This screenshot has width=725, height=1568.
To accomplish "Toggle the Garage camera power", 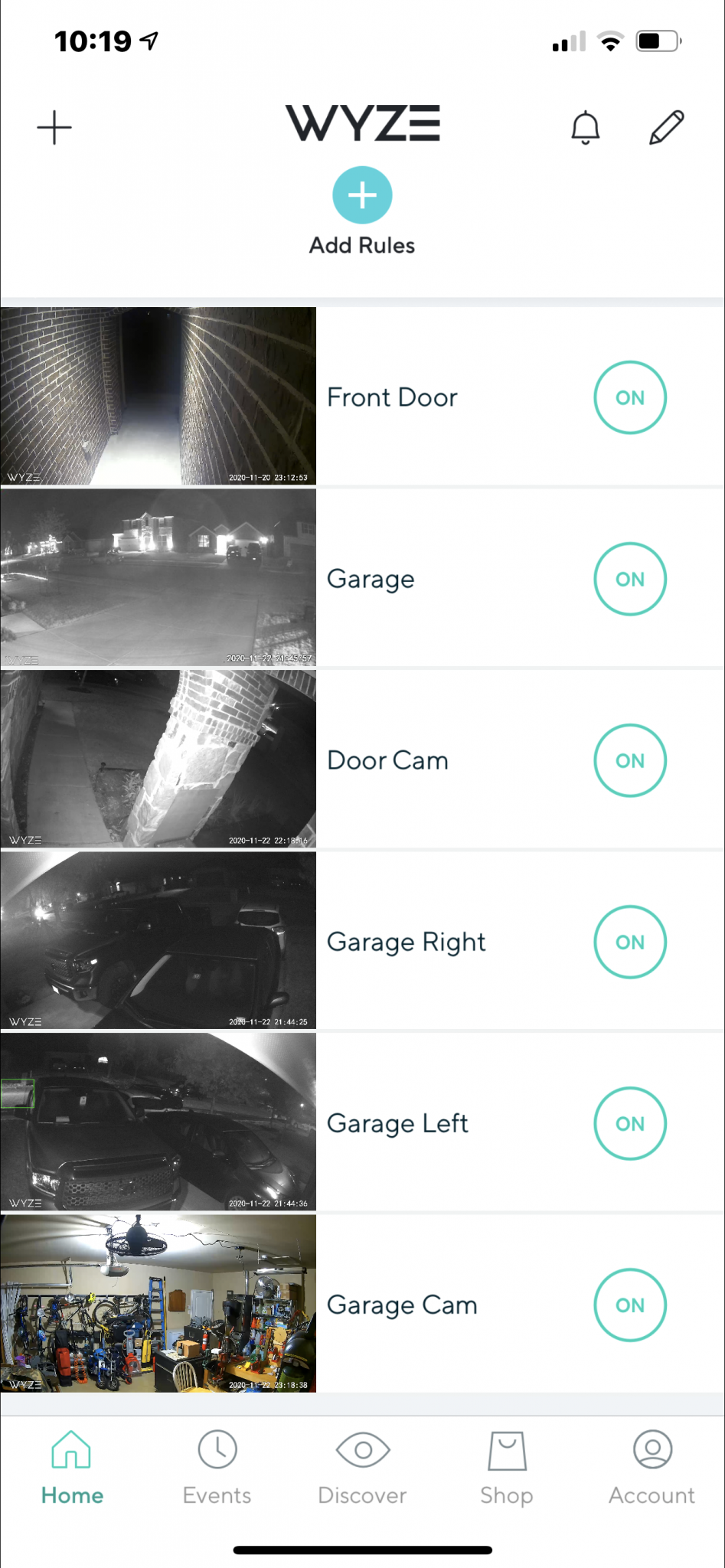I will 630,579.
